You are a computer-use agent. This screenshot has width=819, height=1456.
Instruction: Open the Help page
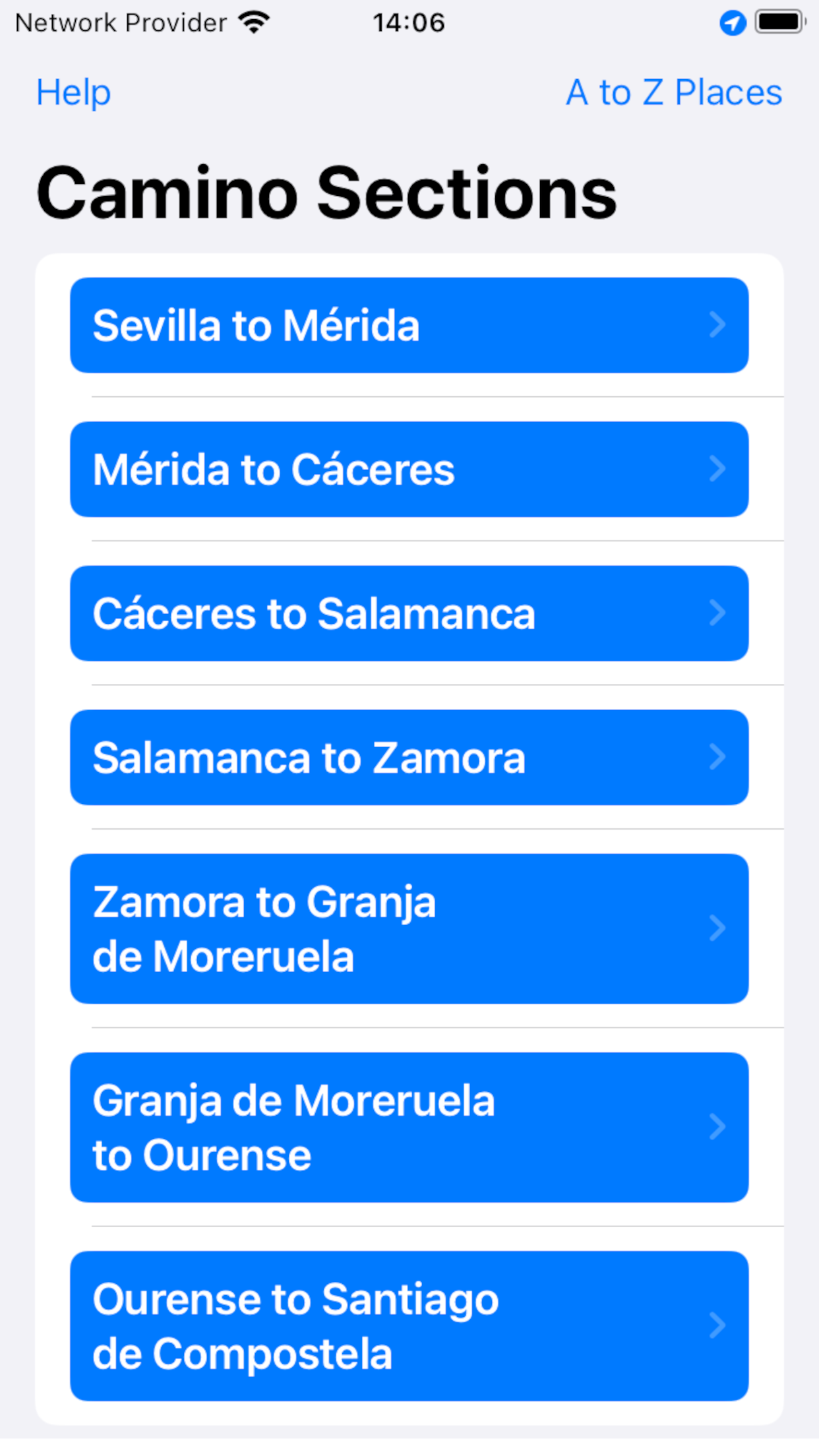(73, 92)
